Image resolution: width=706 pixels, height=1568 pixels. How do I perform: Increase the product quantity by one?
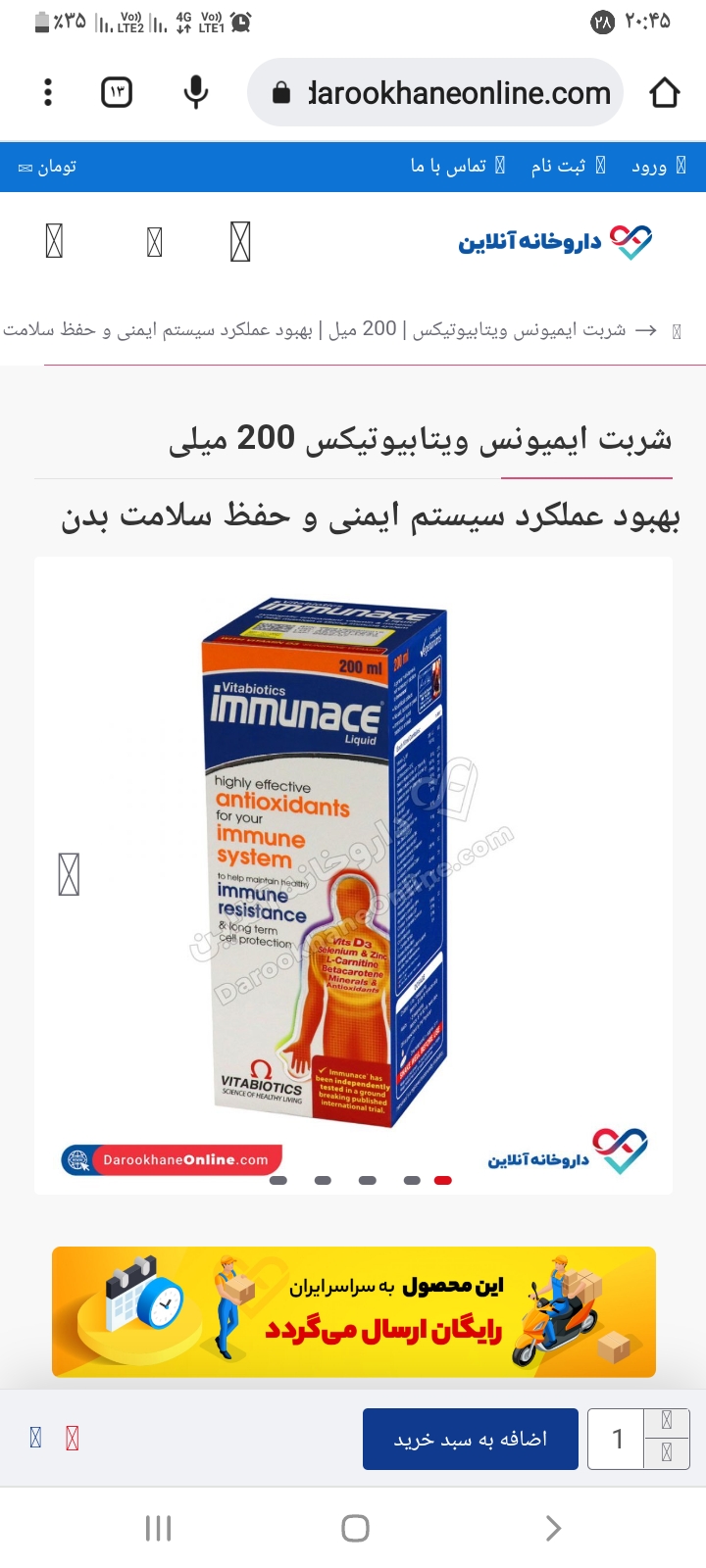(667, 1422)
